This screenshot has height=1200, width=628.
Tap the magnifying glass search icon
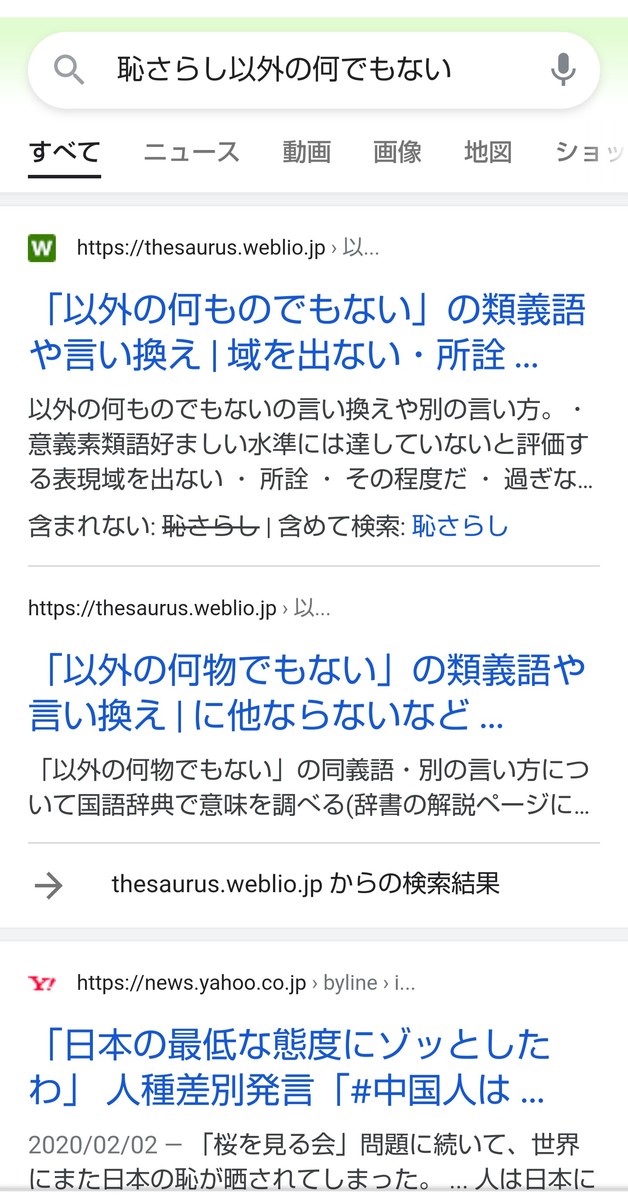point(68,69)
